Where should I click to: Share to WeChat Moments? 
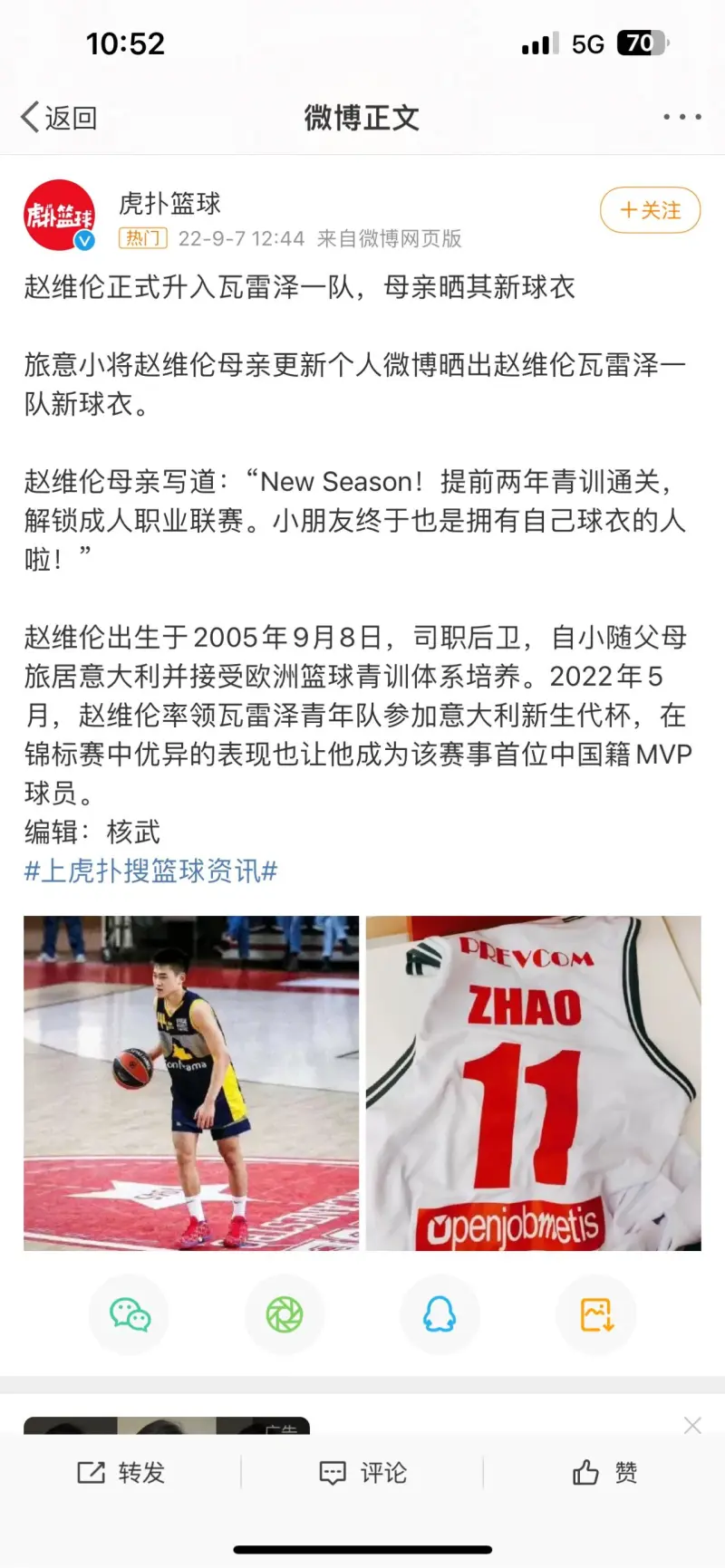point(285,1314)
